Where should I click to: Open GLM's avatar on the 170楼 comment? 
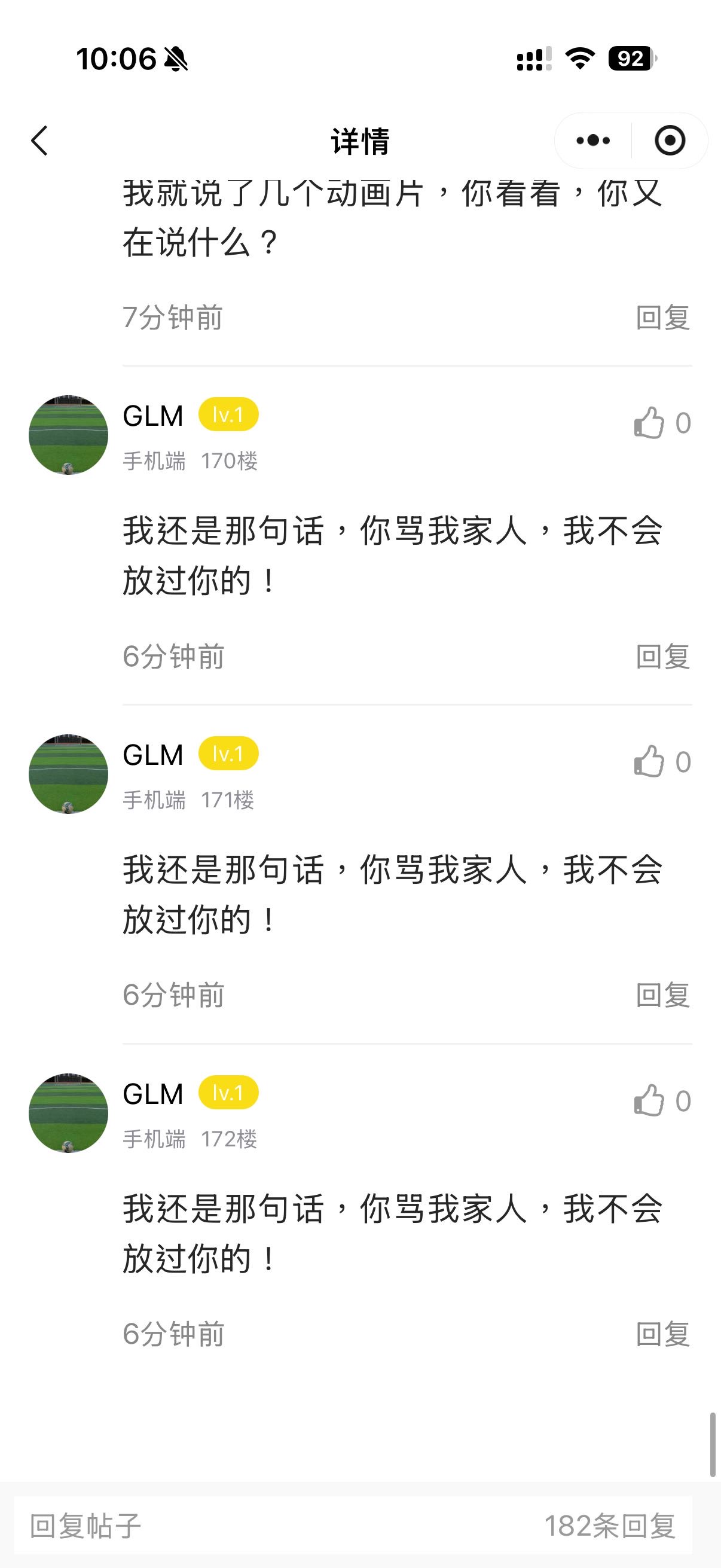click(x=68, y=435)
